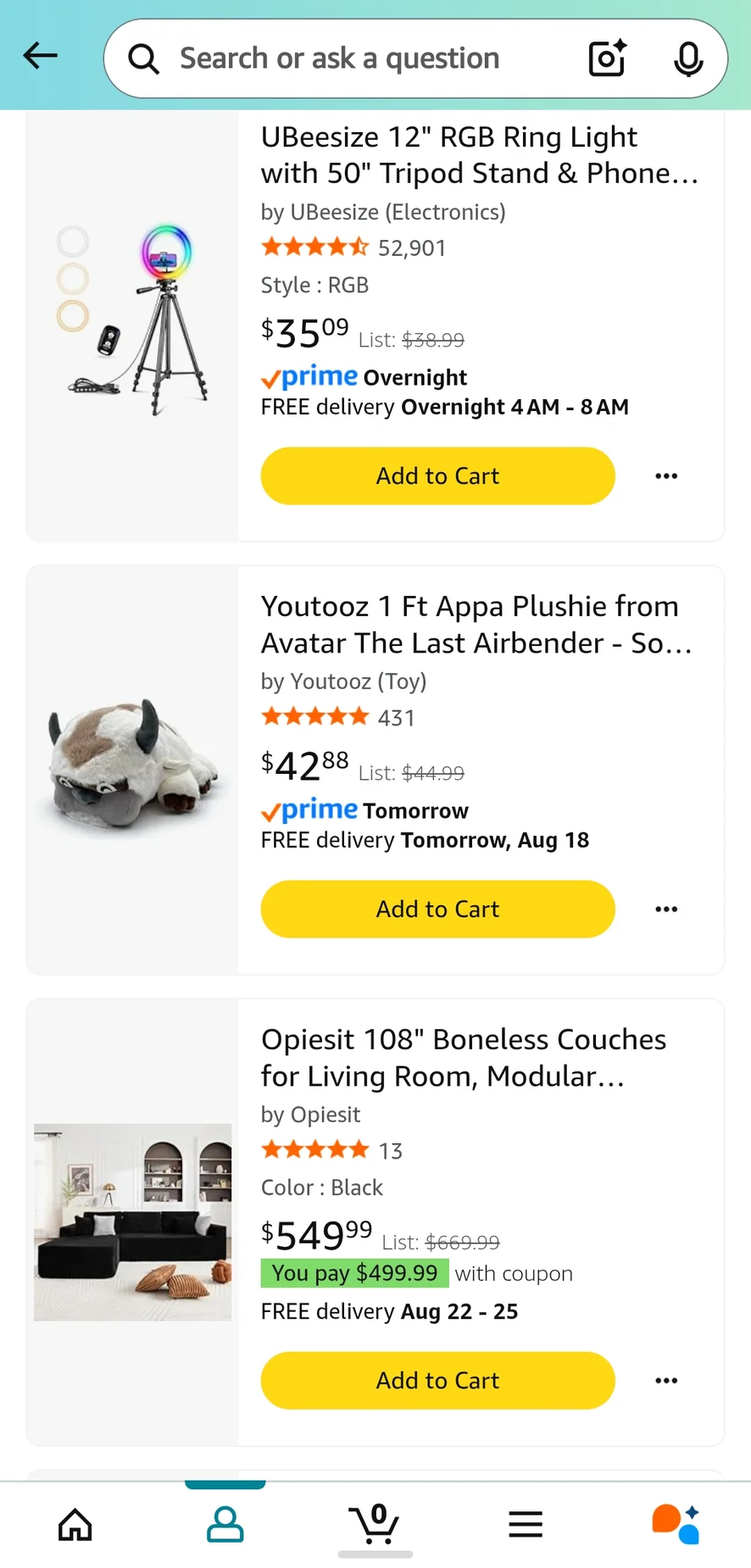View the Appa Plushie product image
This screenshot has width=751, height=1568.
click(x=133, y=768)
